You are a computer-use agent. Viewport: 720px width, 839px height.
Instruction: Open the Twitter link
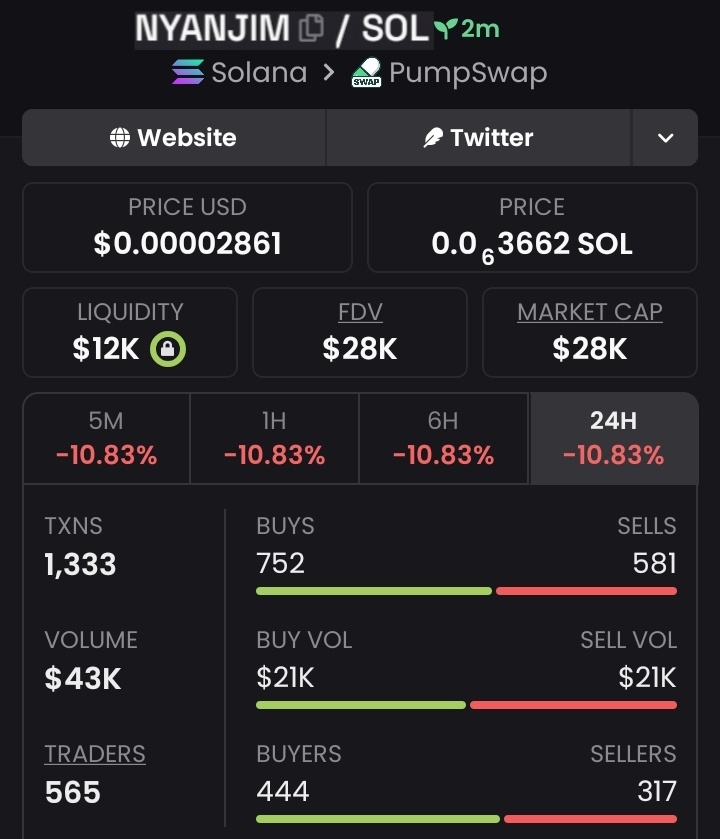click(x=478, y=138)
